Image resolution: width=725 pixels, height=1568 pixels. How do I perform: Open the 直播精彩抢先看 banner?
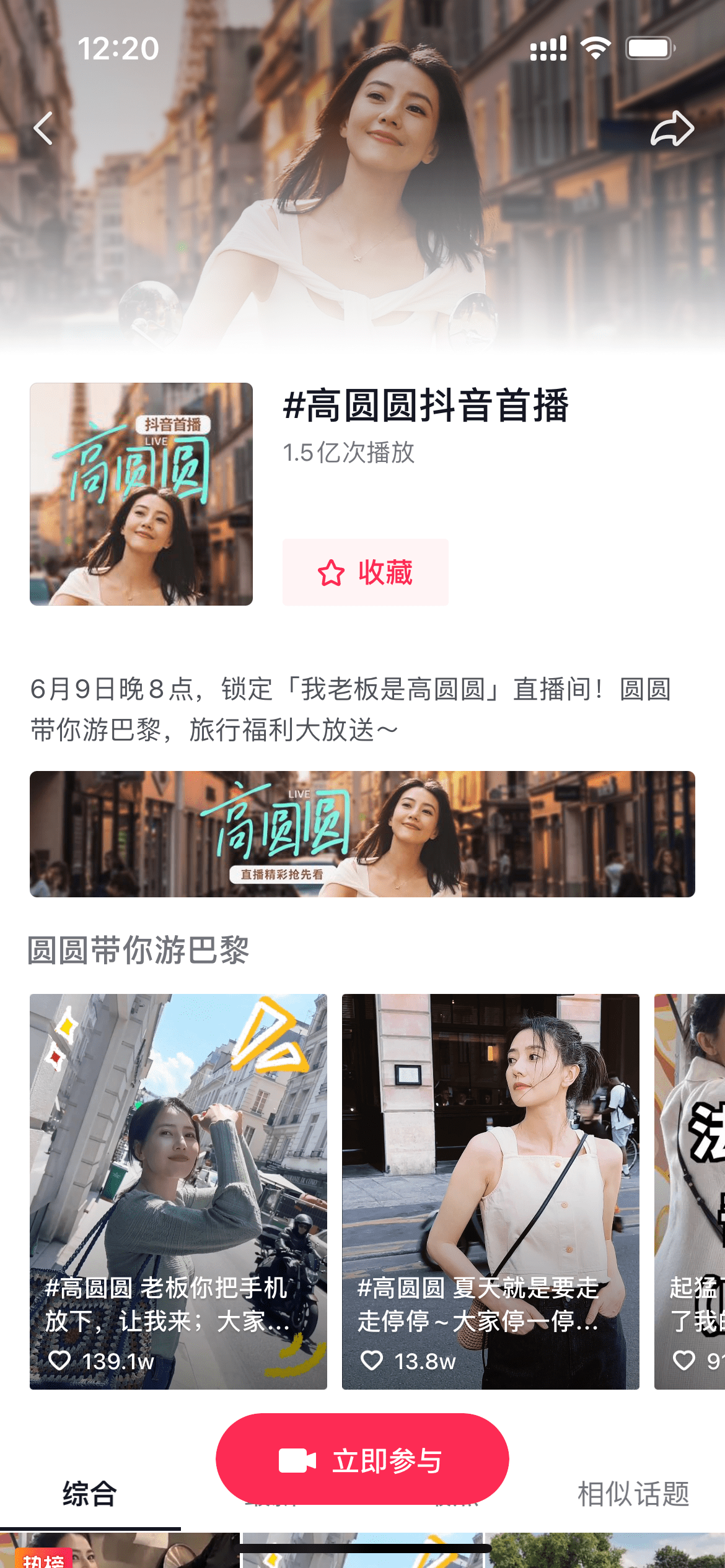362,834
